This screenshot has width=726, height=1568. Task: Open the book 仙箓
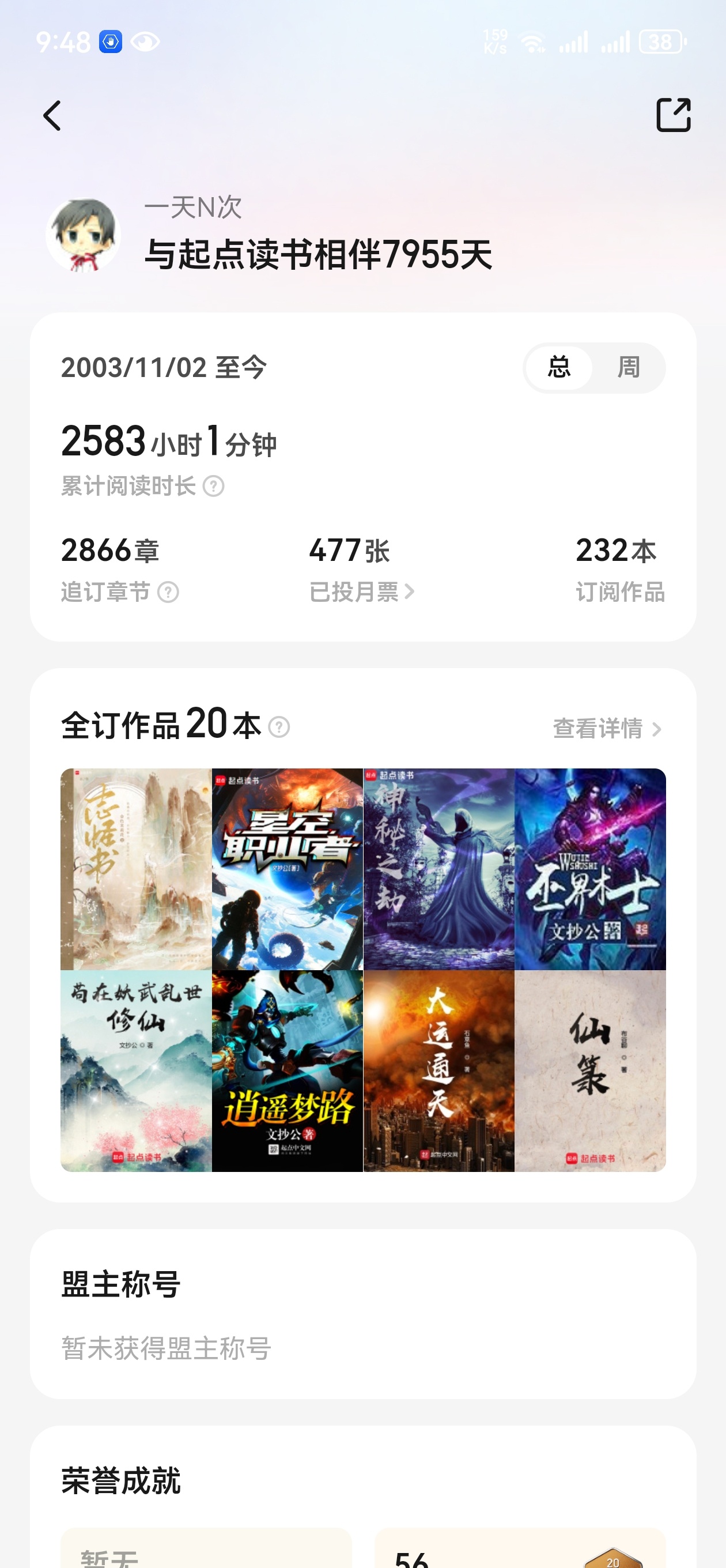pos(590,1071)
